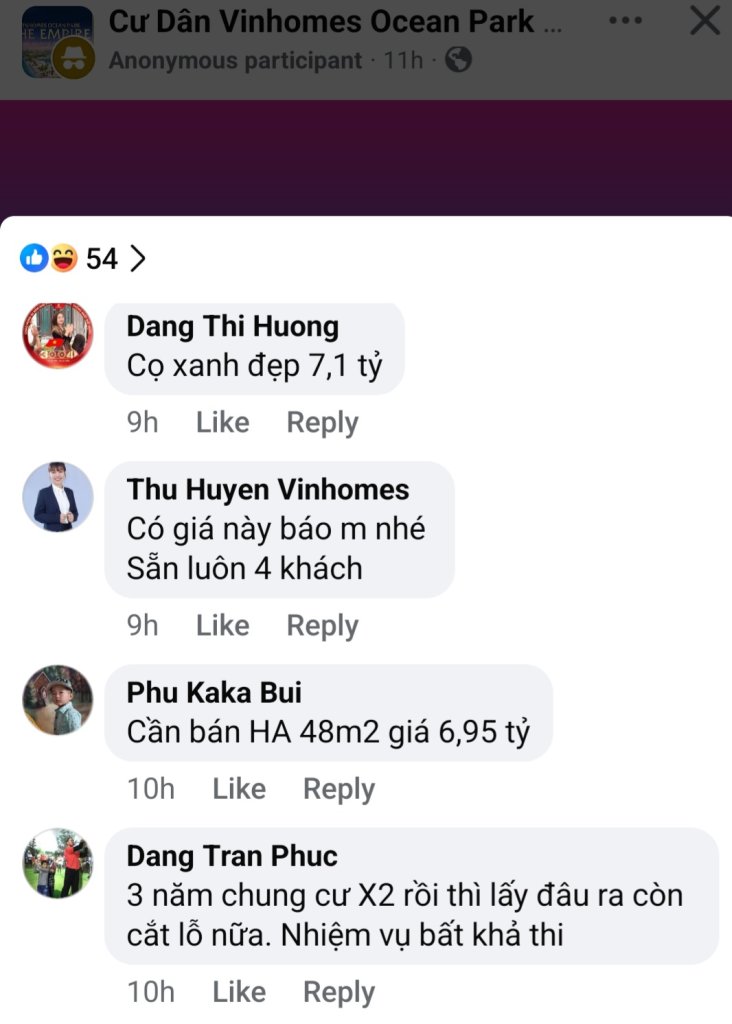732x1024 pixels.
Task: Reply to Dang Thi Huong's comment
Action: pos(322,423)
